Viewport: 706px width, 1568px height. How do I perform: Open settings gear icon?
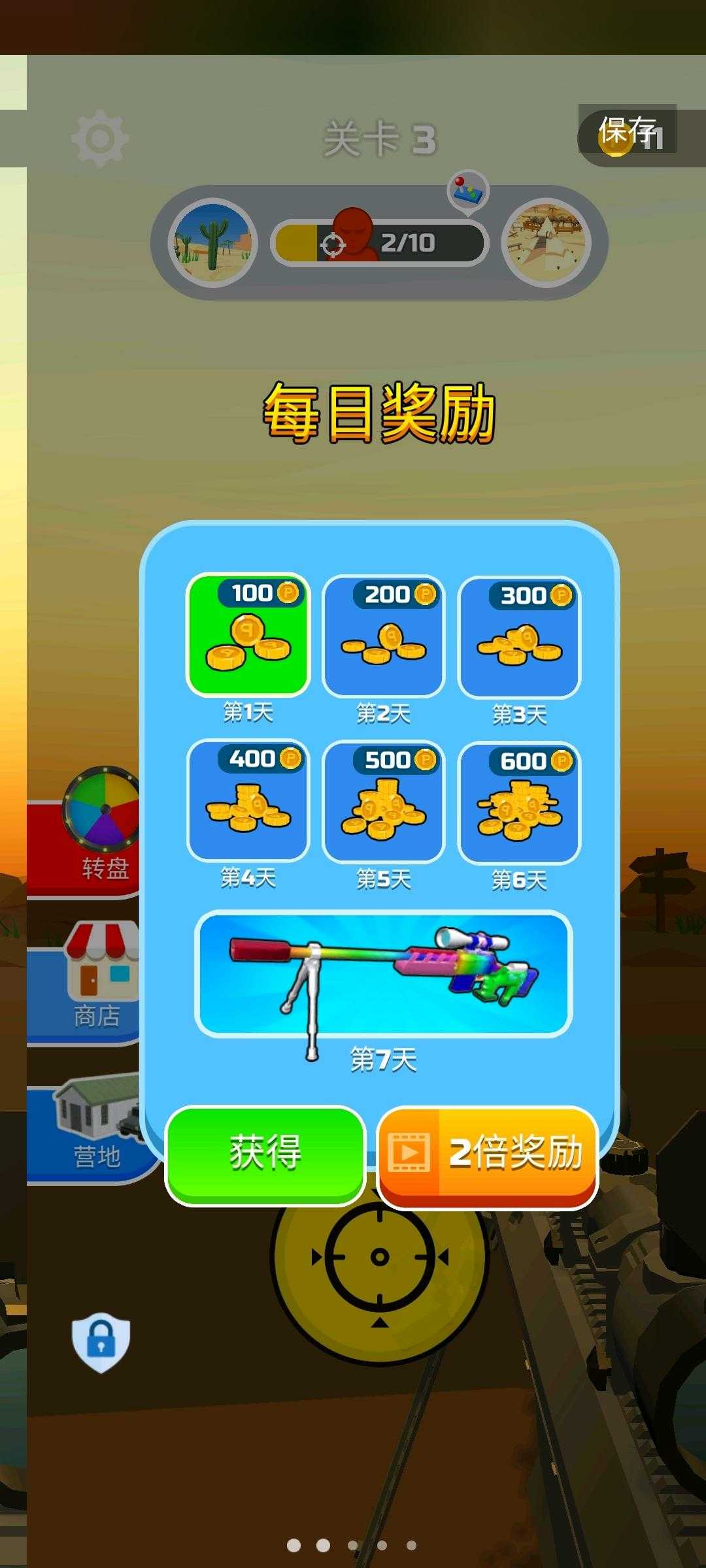click(x=100, y=139)
